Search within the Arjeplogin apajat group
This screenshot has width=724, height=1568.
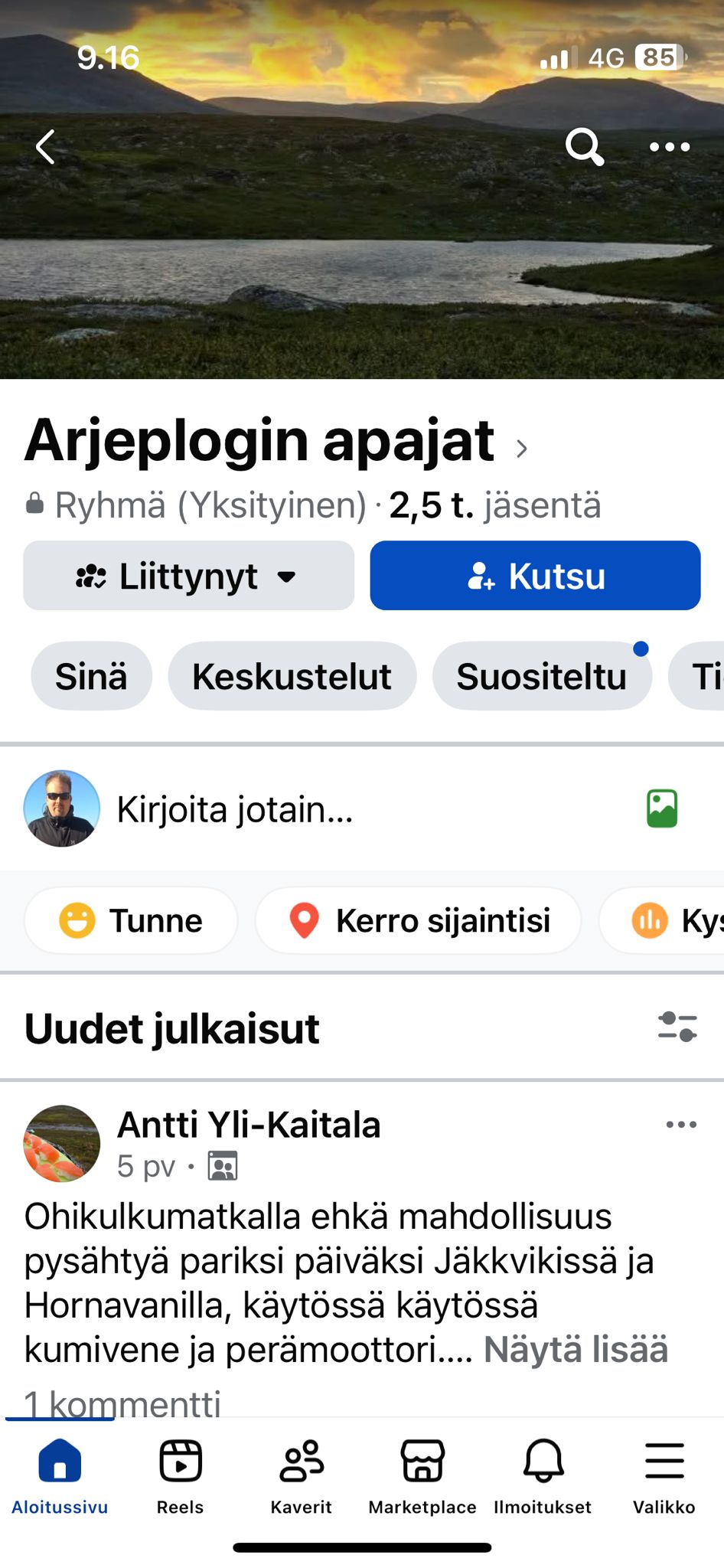click(x=584, y=146)
